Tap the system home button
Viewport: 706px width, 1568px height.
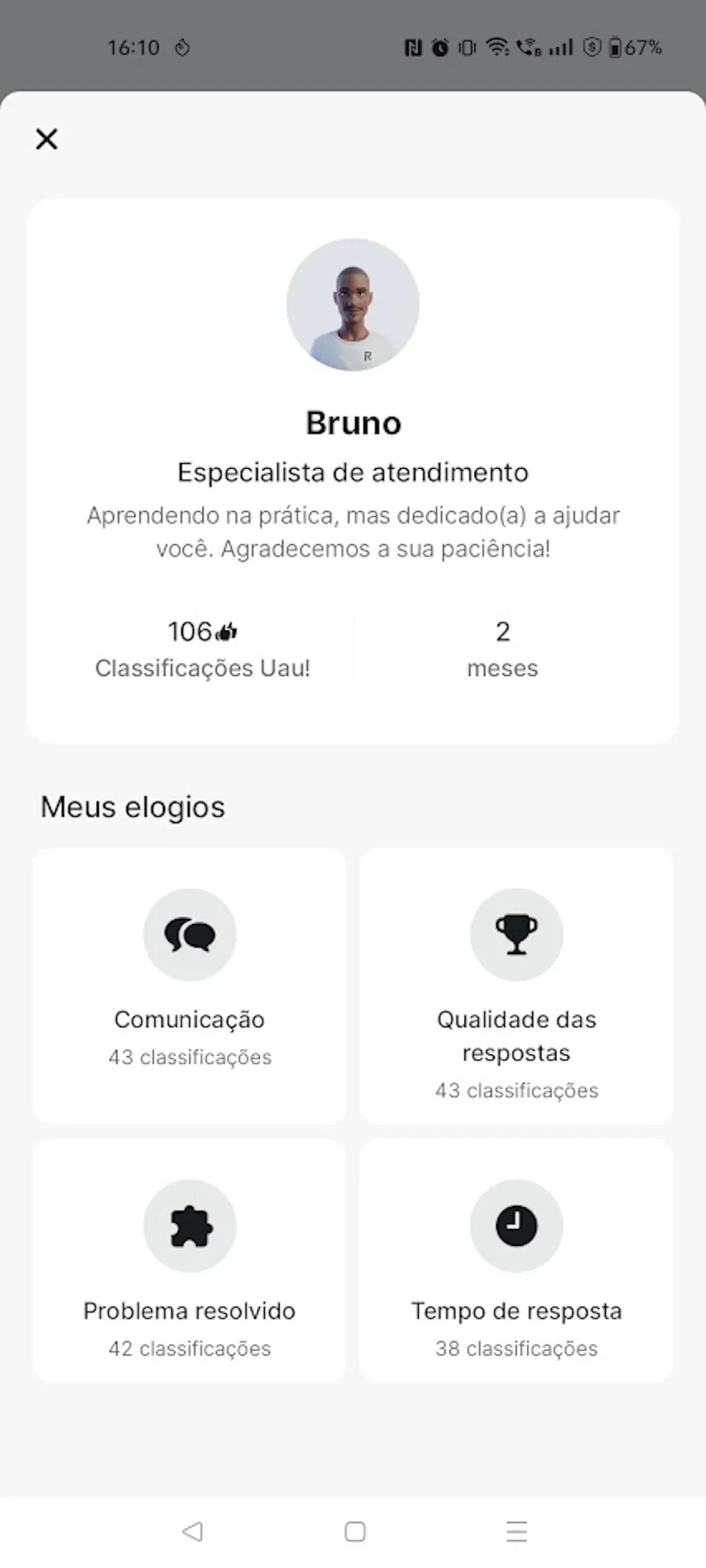pyautogui.click(x=354, y=1531)
